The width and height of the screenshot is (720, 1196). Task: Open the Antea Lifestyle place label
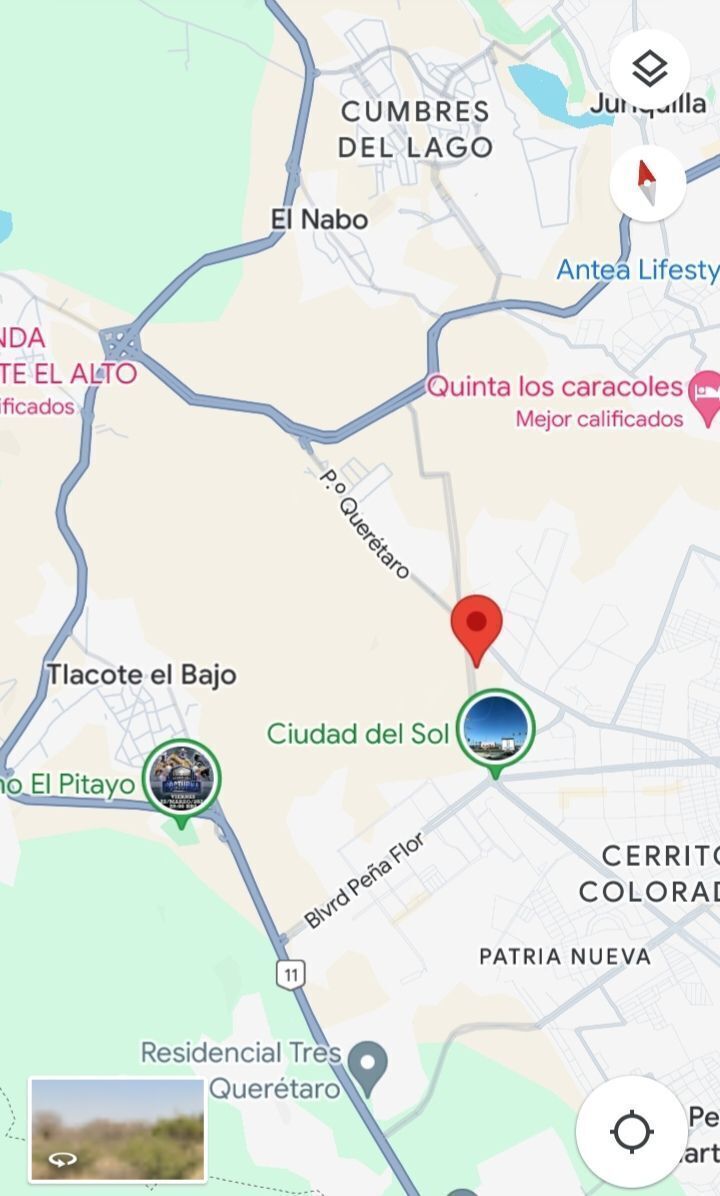636,270
